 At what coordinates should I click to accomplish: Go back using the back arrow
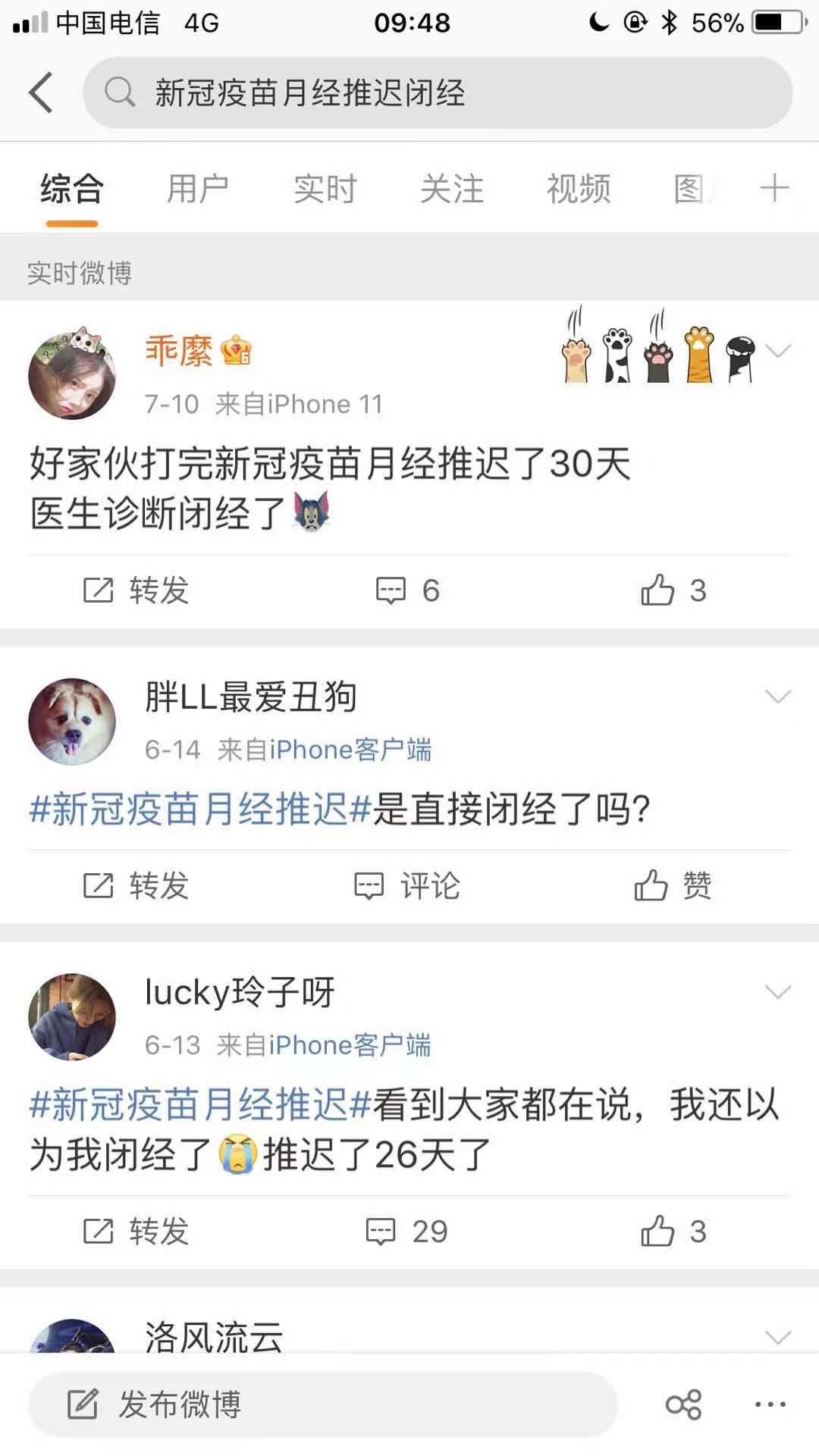(x=41, y=92)
